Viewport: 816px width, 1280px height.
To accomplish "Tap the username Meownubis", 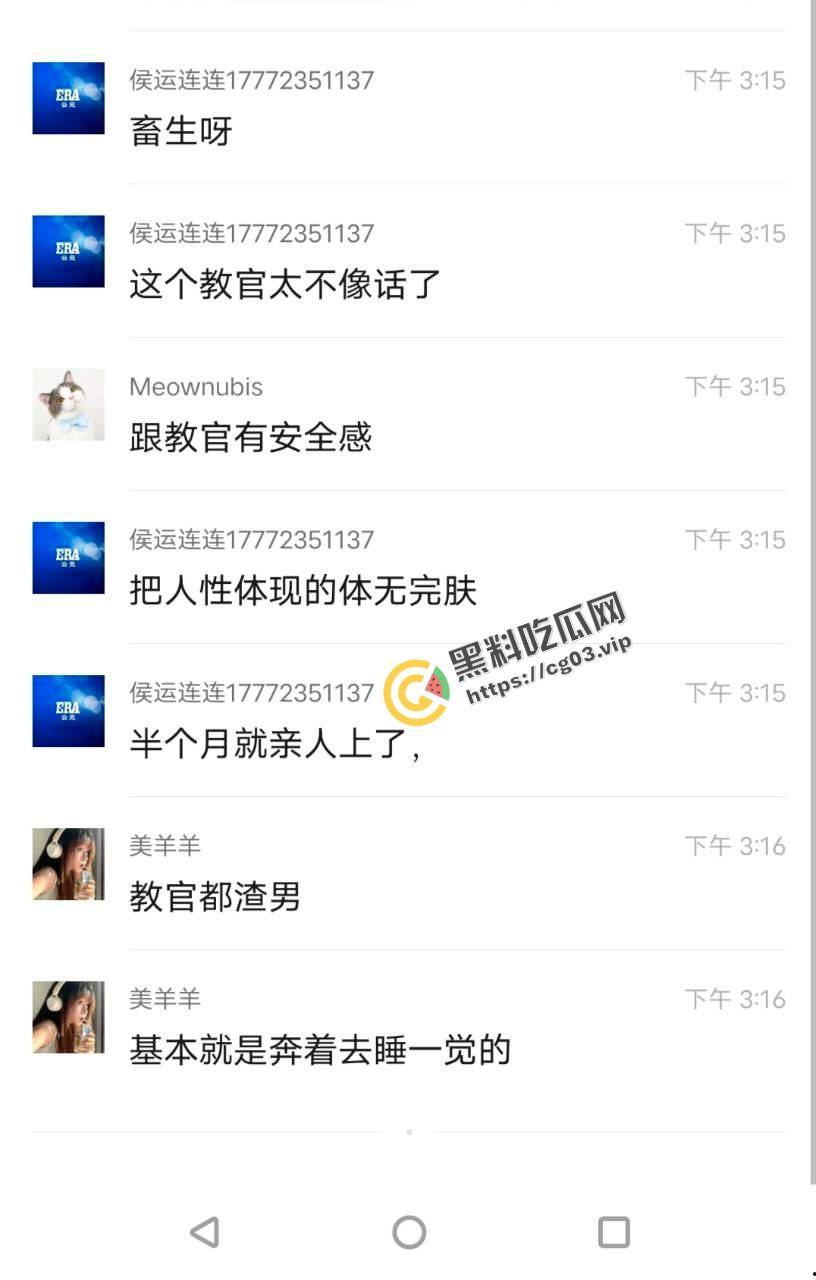I will pos(195,386).
